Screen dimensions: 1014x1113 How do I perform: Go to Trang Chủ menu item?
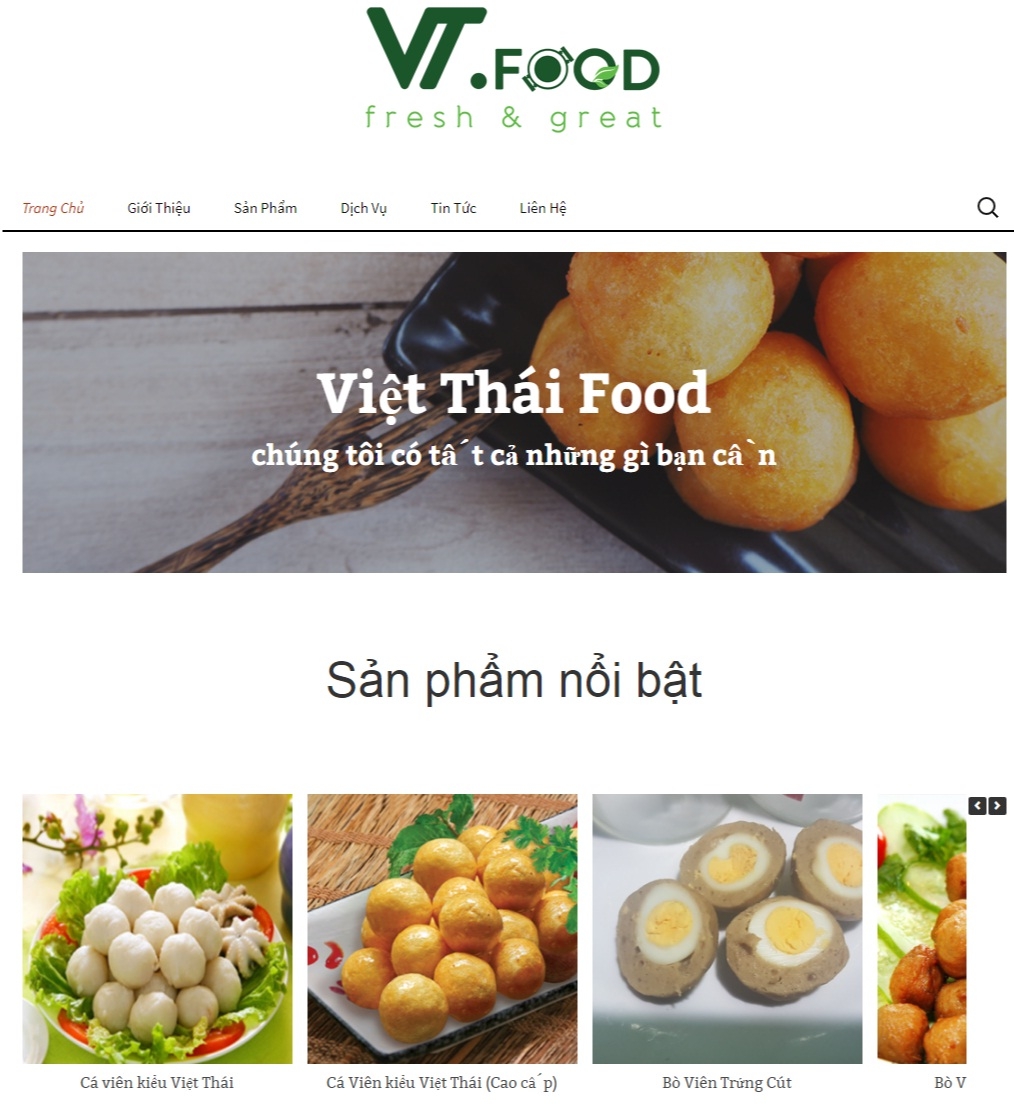pos(53,208)
